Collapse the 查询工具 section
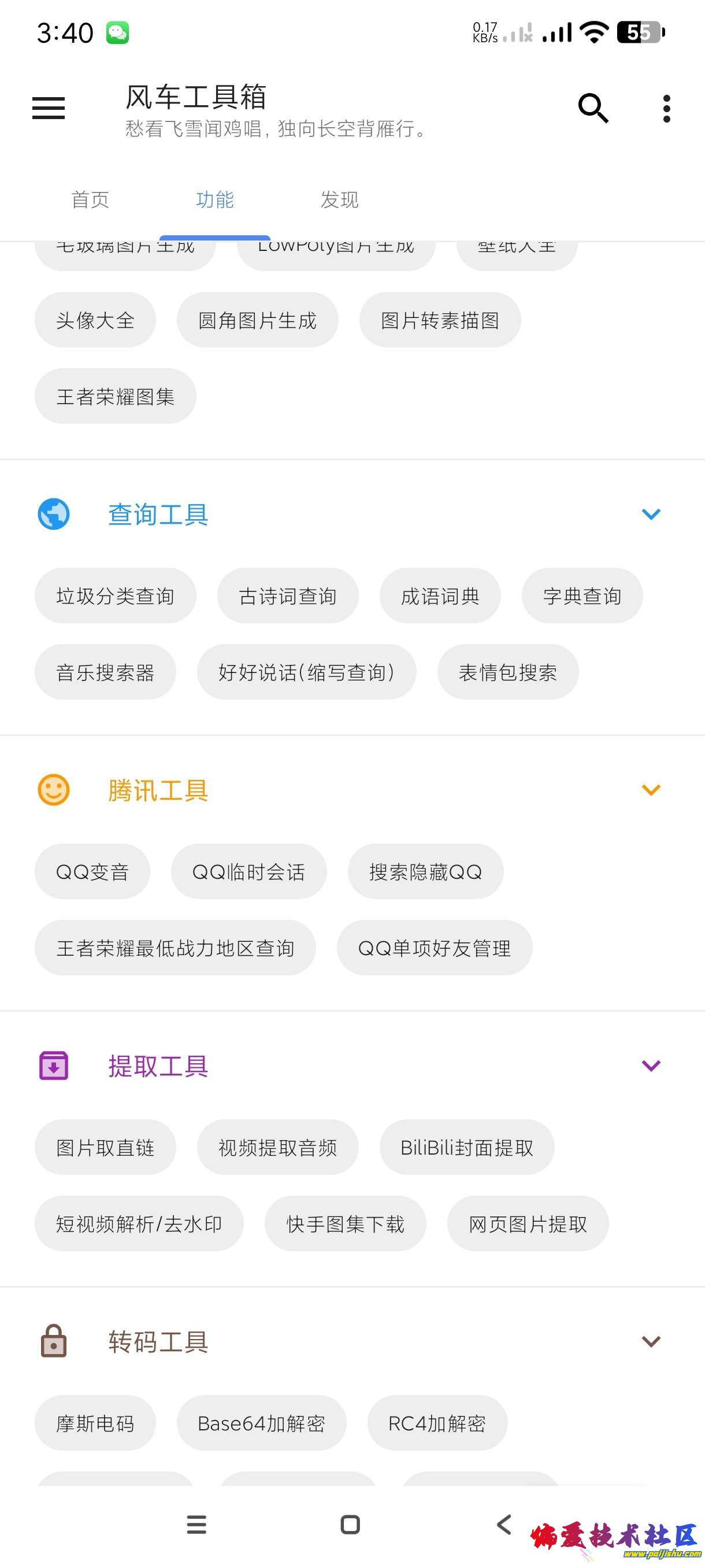 [651, 515]
